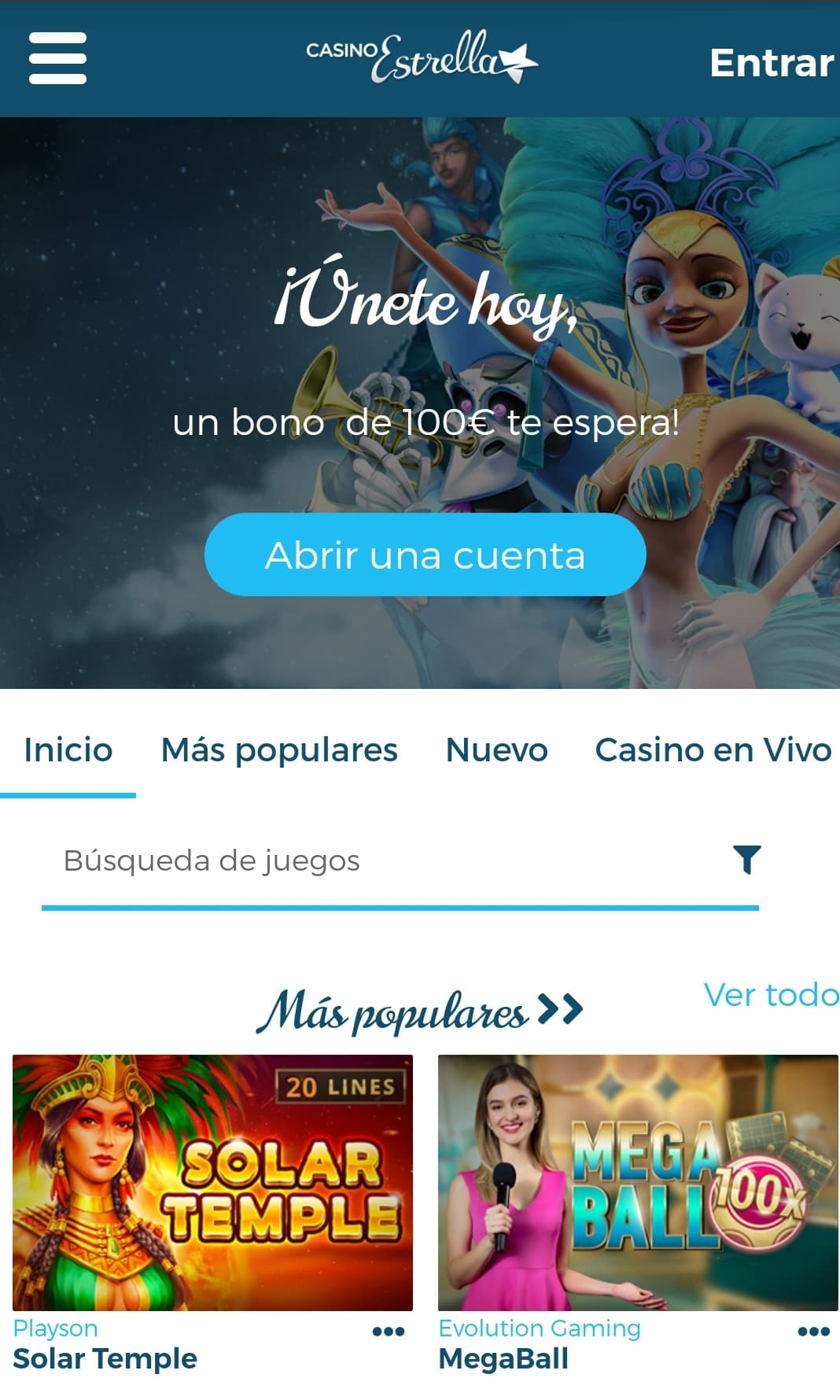Open the Solar Temple game tile
The image size is (840, 1400).
pyautogui.click(x=212, y=1182)
